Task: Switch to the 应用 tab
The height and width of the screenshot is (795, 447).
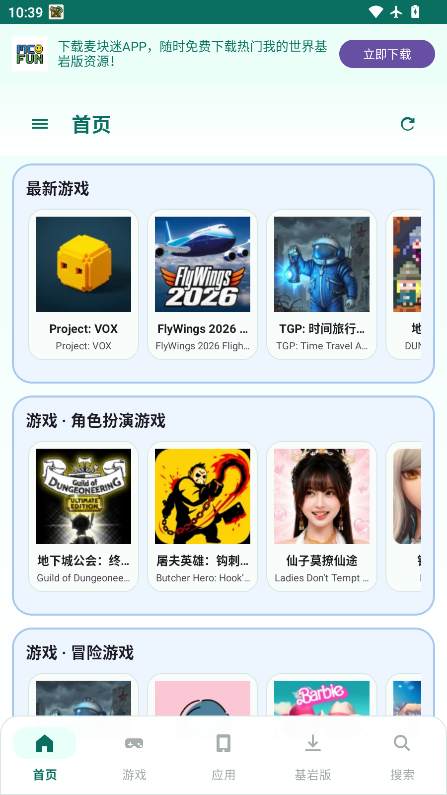Action: 223,756
